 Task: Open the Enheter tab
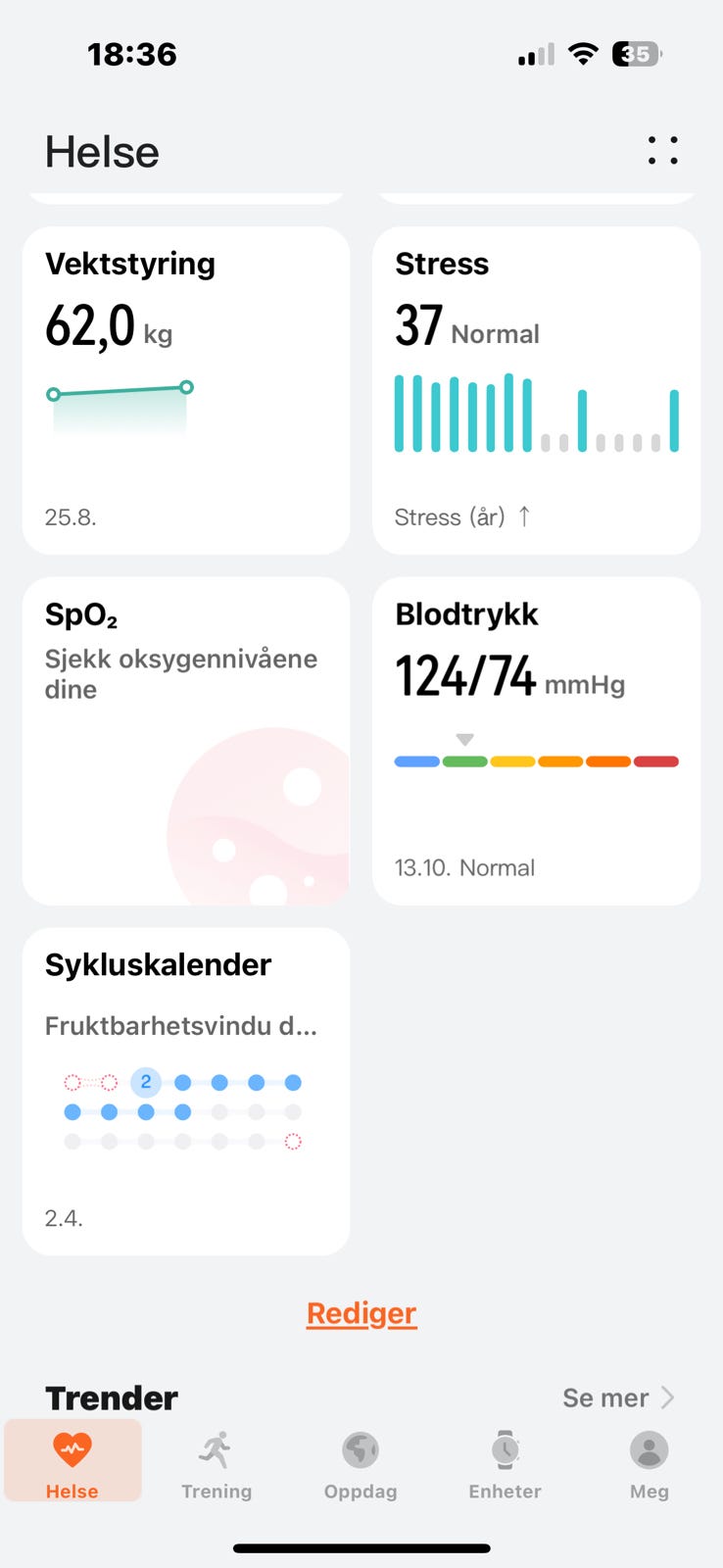tap(505, 1462)
